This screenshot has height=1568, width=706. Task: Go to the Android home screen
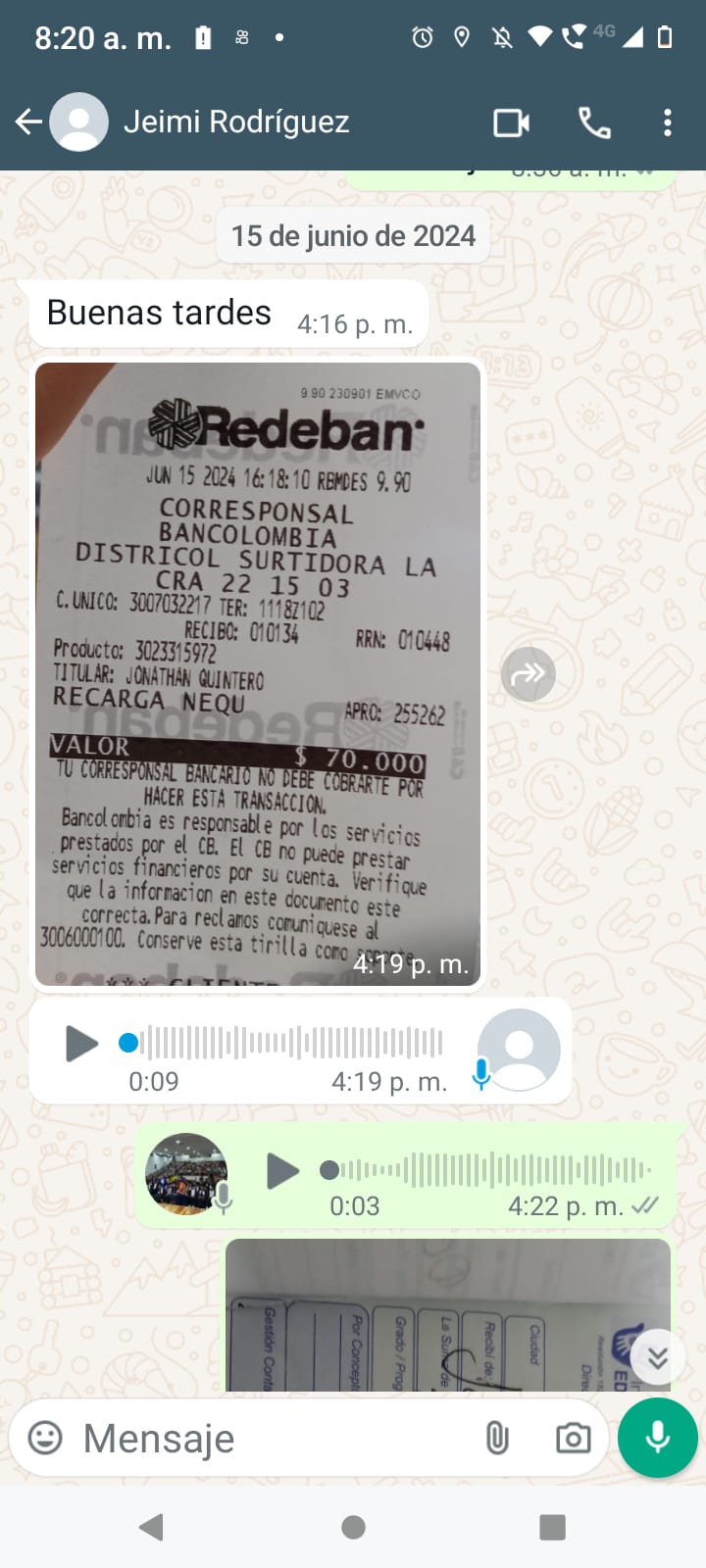[353, 1527]
